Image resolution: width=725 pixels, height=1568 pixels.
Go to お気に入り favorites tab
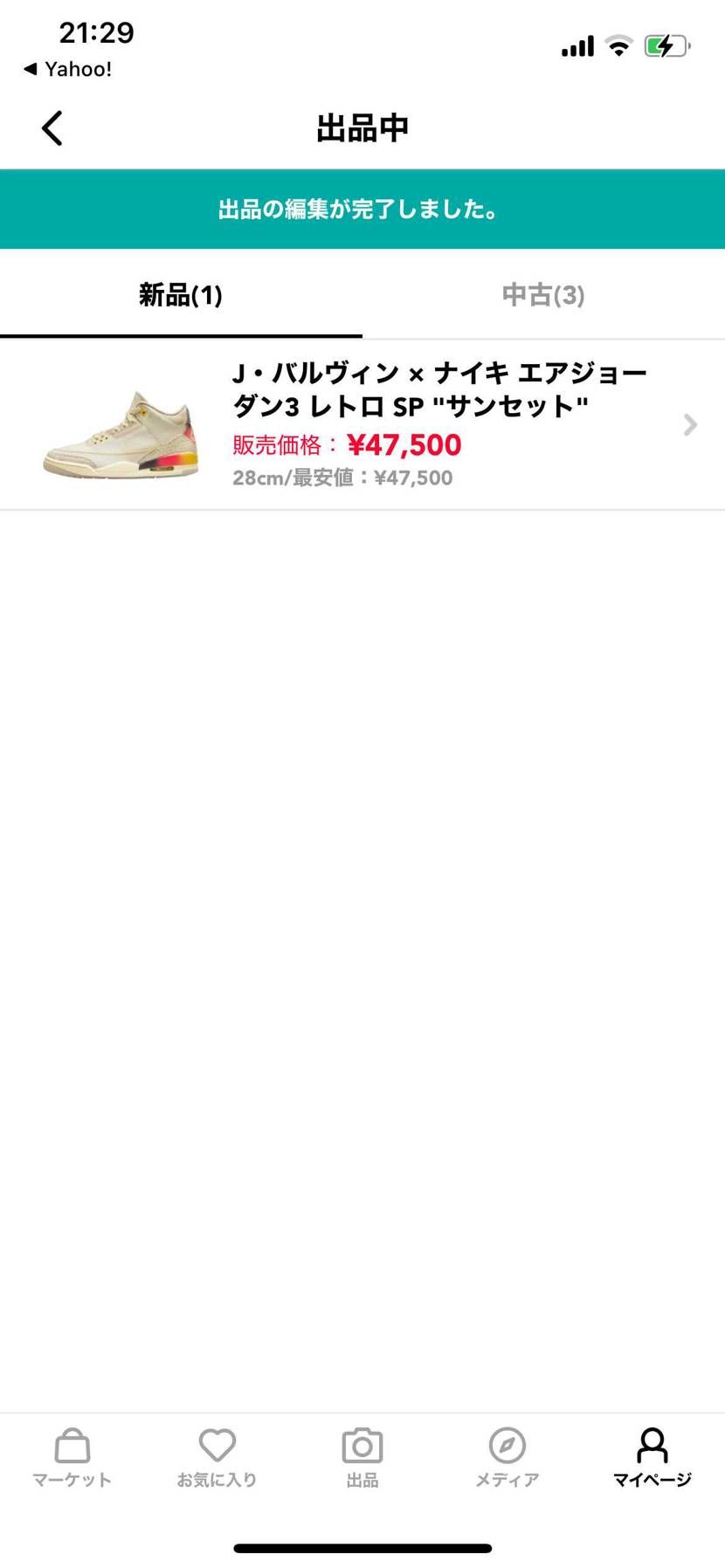click(x=217, y=1457)
